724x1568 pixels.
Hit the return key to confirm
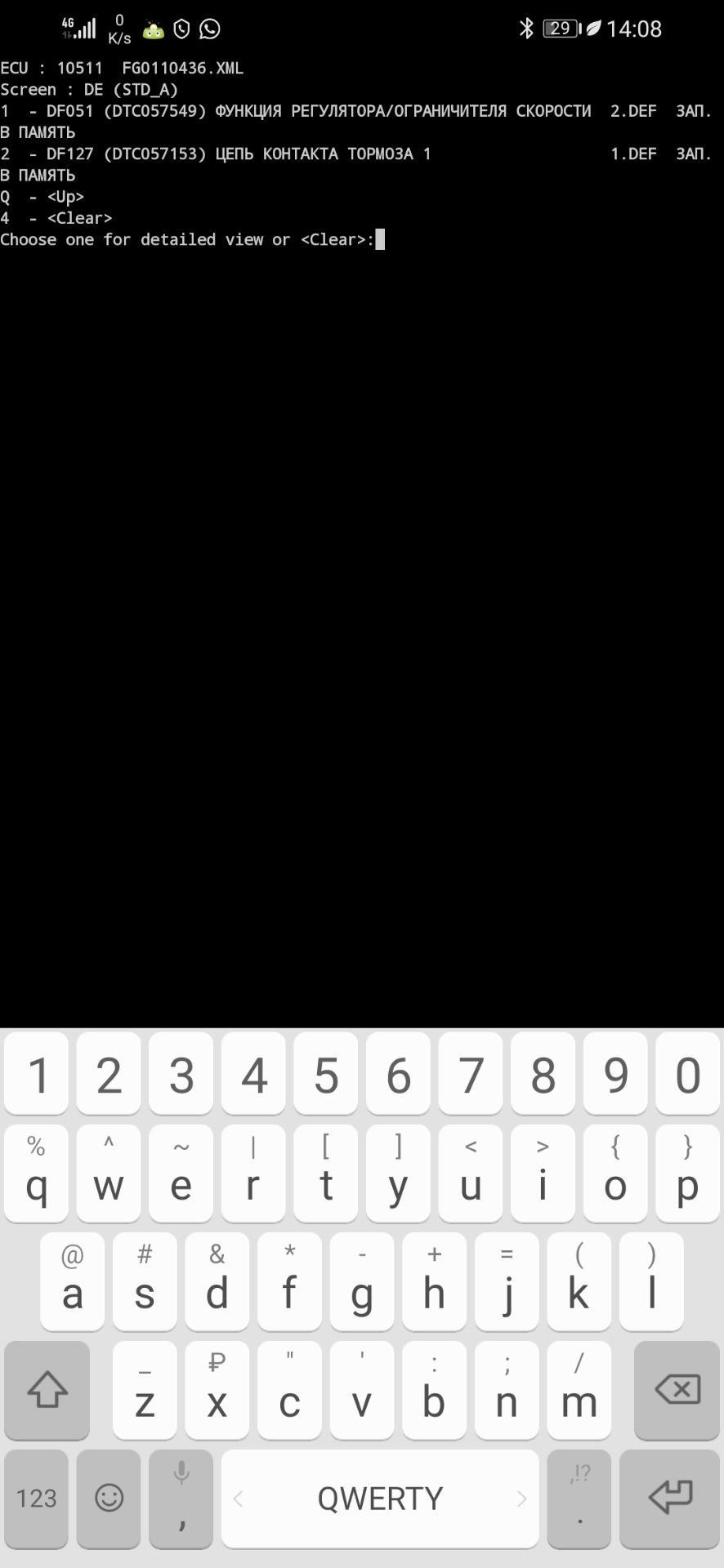point(670,1498)
